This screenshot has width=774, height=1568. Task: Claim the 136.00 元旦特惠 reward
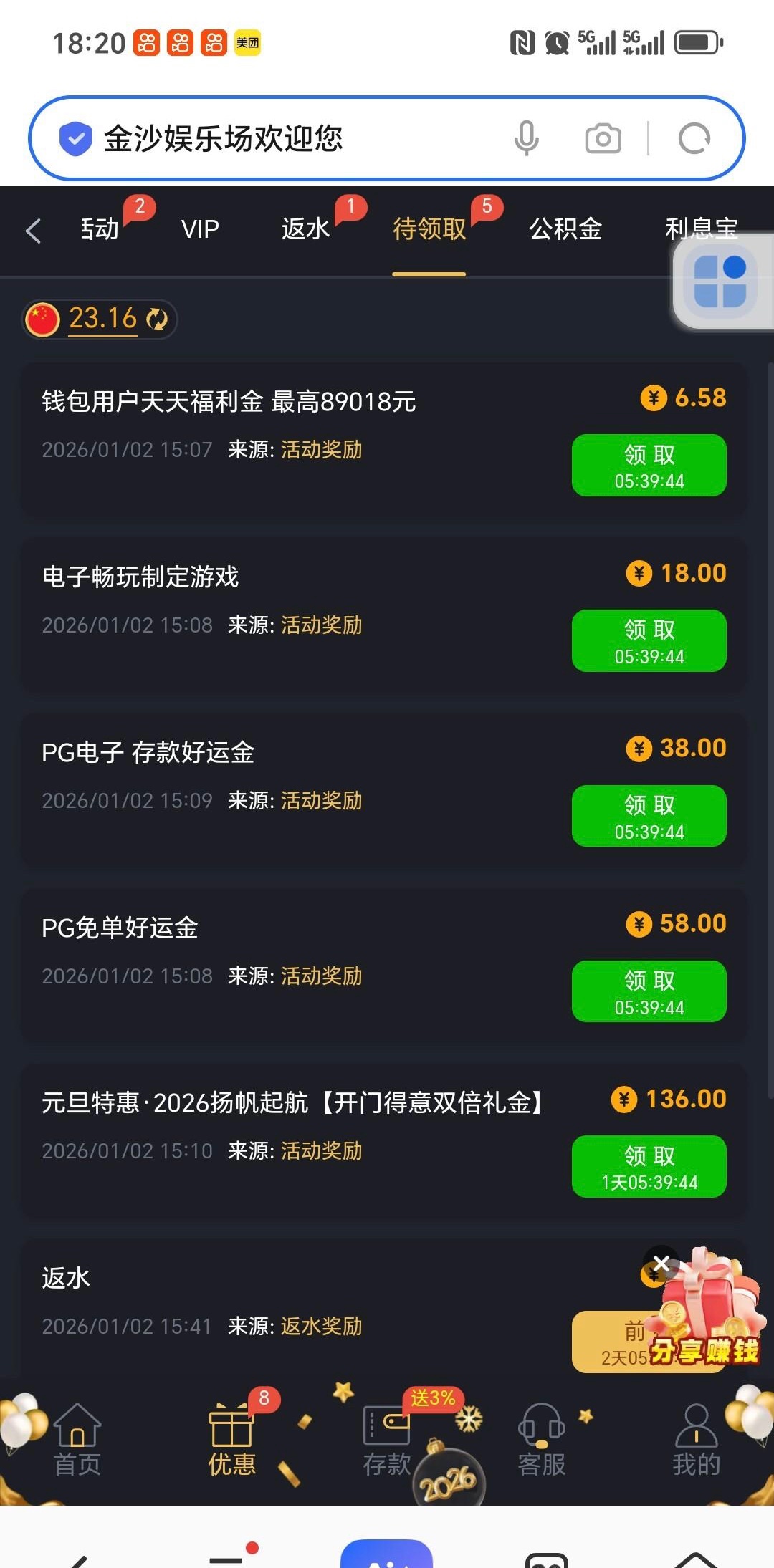coord(649,1167)
